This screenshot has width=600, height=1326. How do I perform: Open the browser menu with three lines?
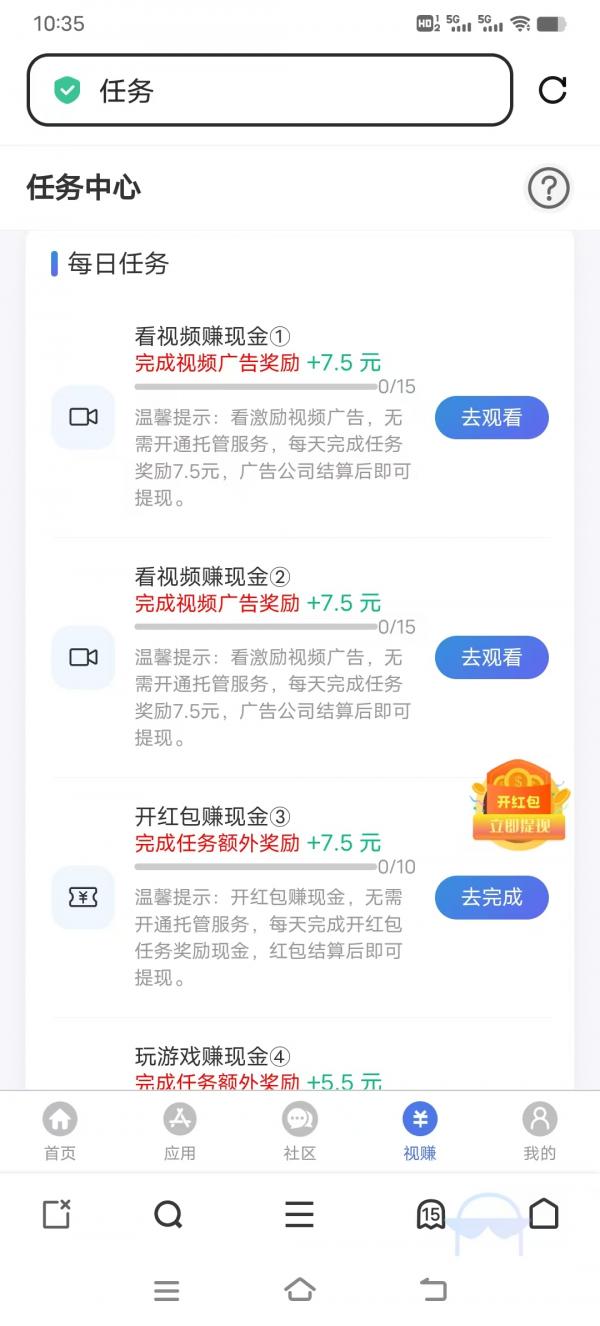300,1214
